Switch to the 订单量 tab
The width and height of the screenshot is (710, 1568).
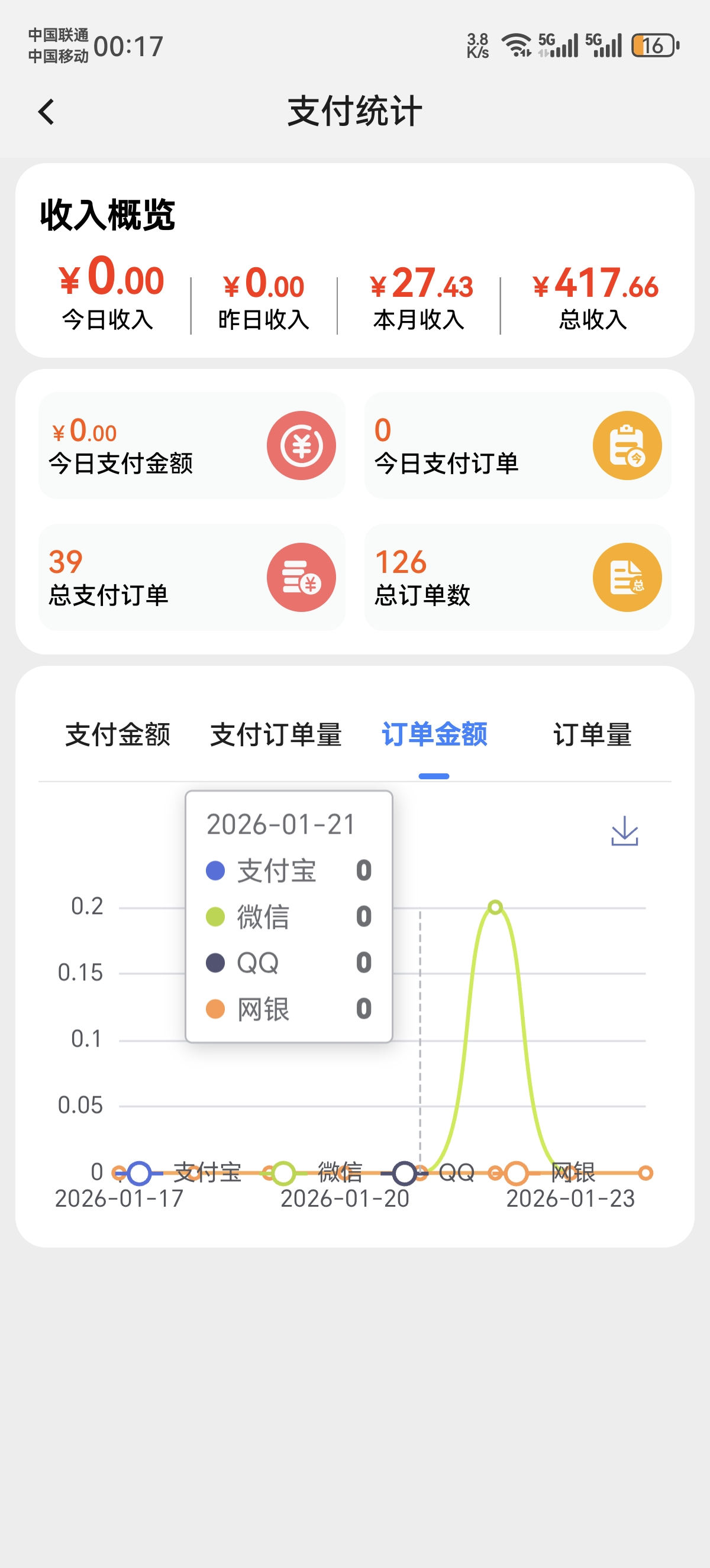[592, 734]
